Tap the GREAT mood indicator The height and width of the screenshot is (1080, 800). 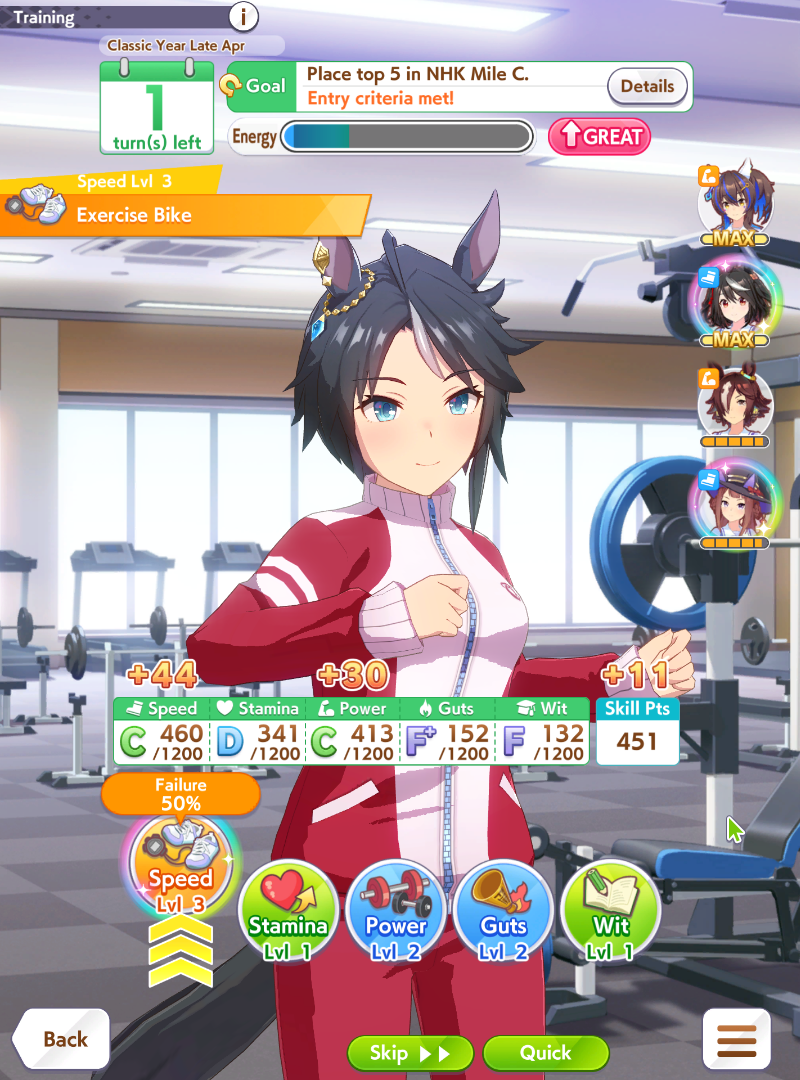click(599, 137)
